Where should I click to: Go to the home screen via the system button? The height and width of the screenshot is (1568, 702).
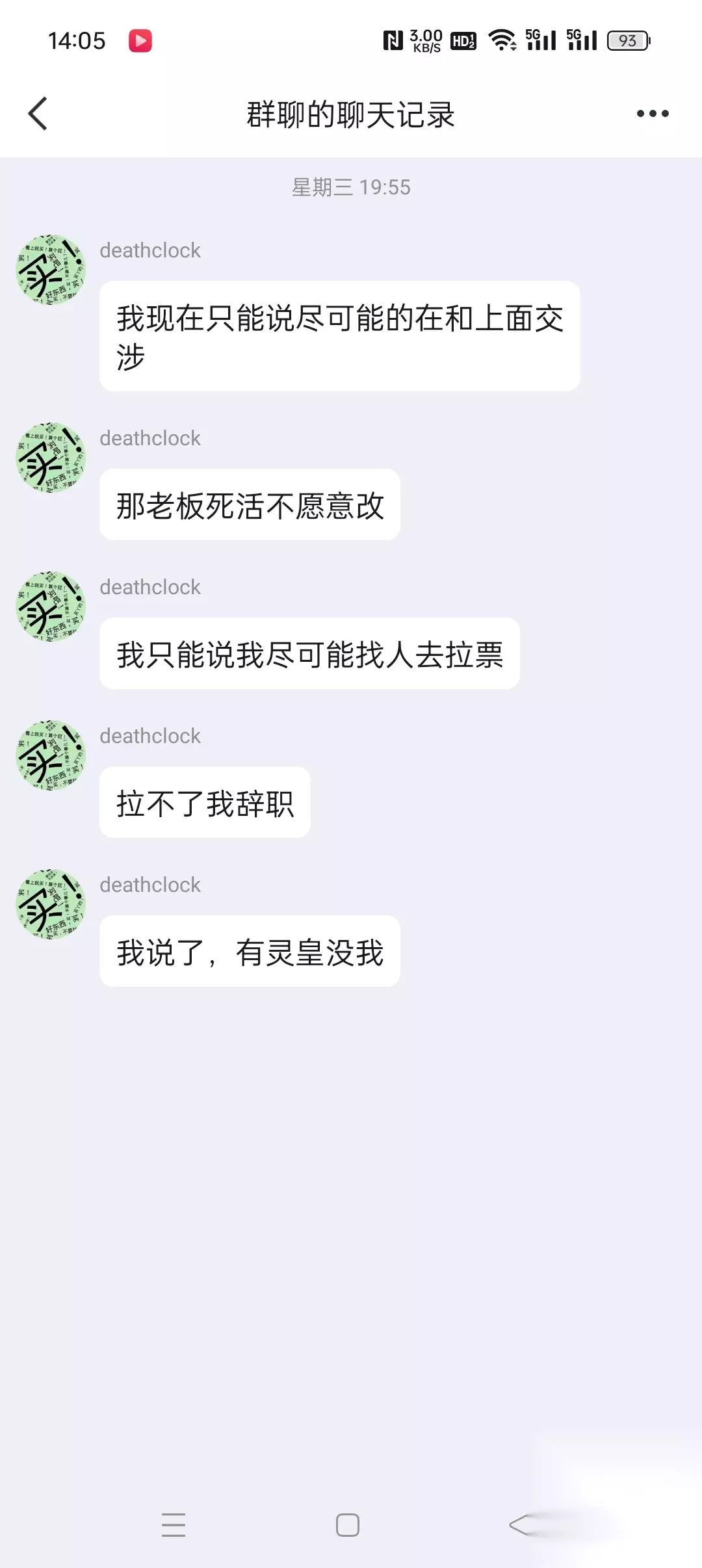(348, 1524)
